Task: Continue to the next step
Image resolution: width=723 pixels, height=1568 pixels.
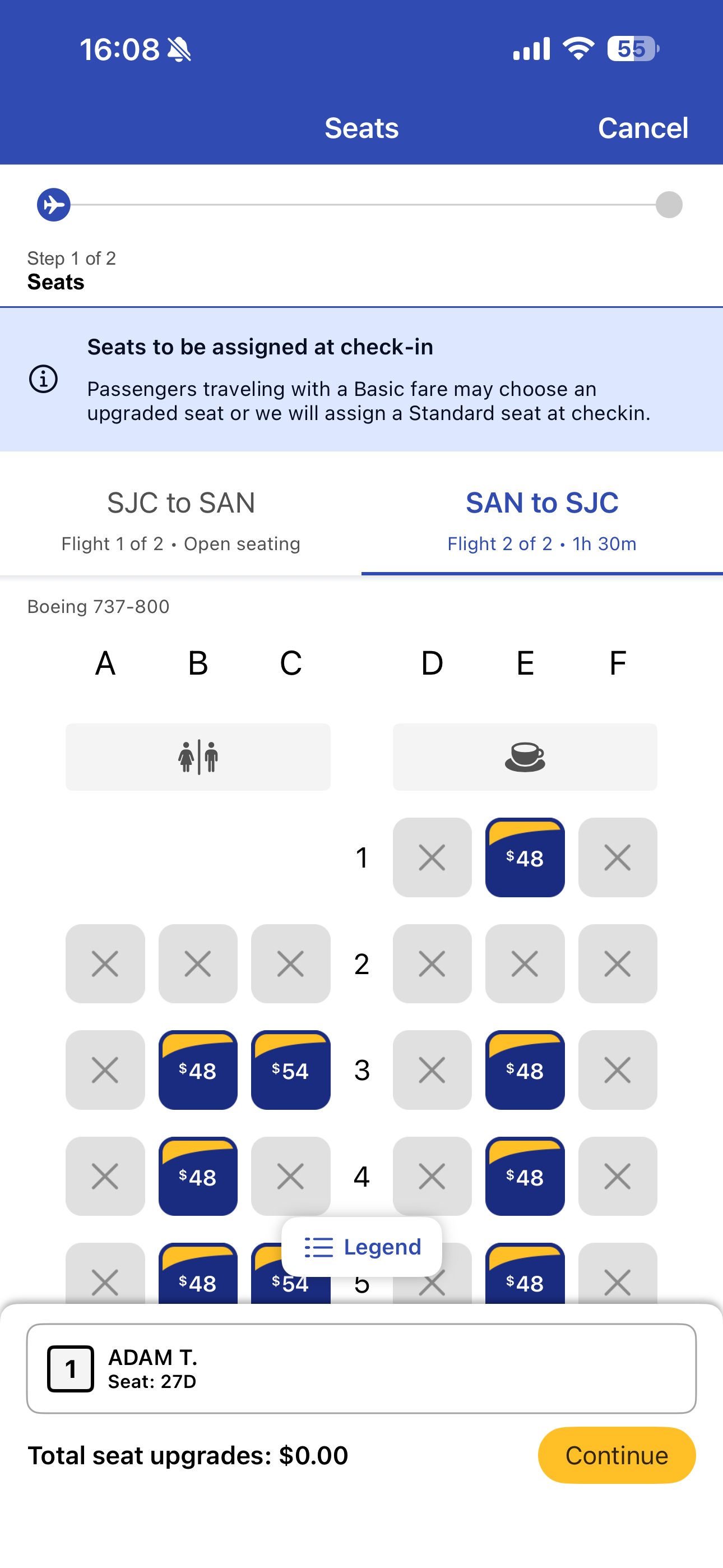Action: click(616, 1455)
